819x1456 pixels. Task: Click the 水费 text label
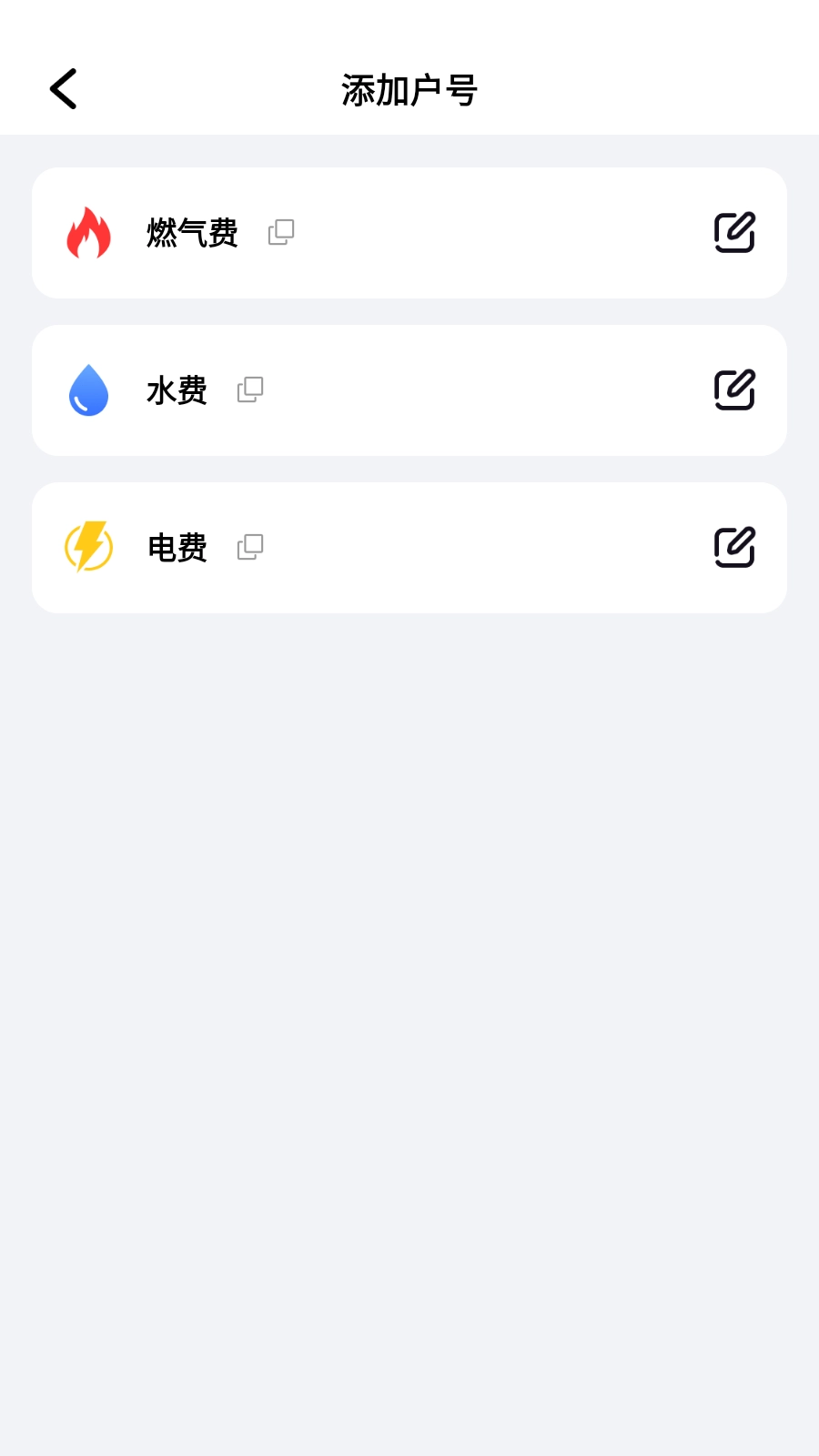[x=177, y=389]
